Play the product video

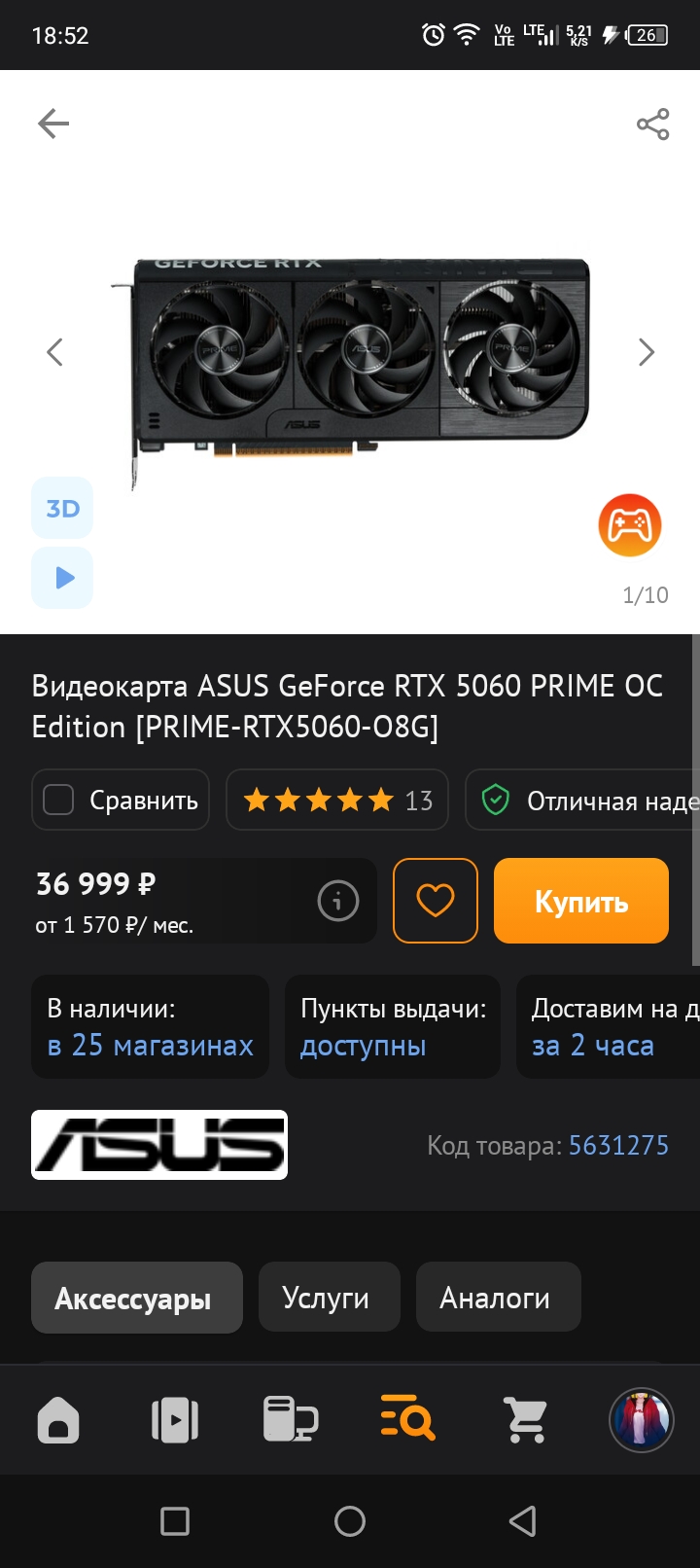click(x=62, y=578)
